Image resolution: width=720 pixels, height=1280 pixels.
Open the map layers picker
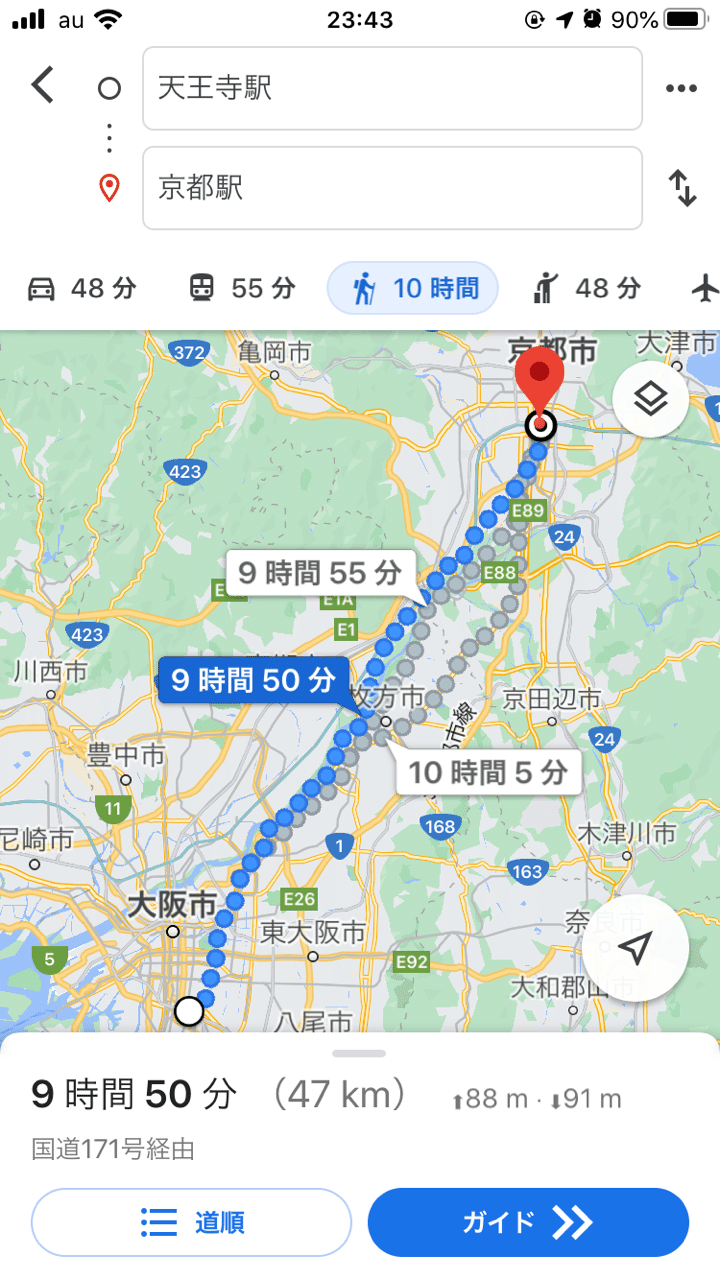[x=650, y=397]
